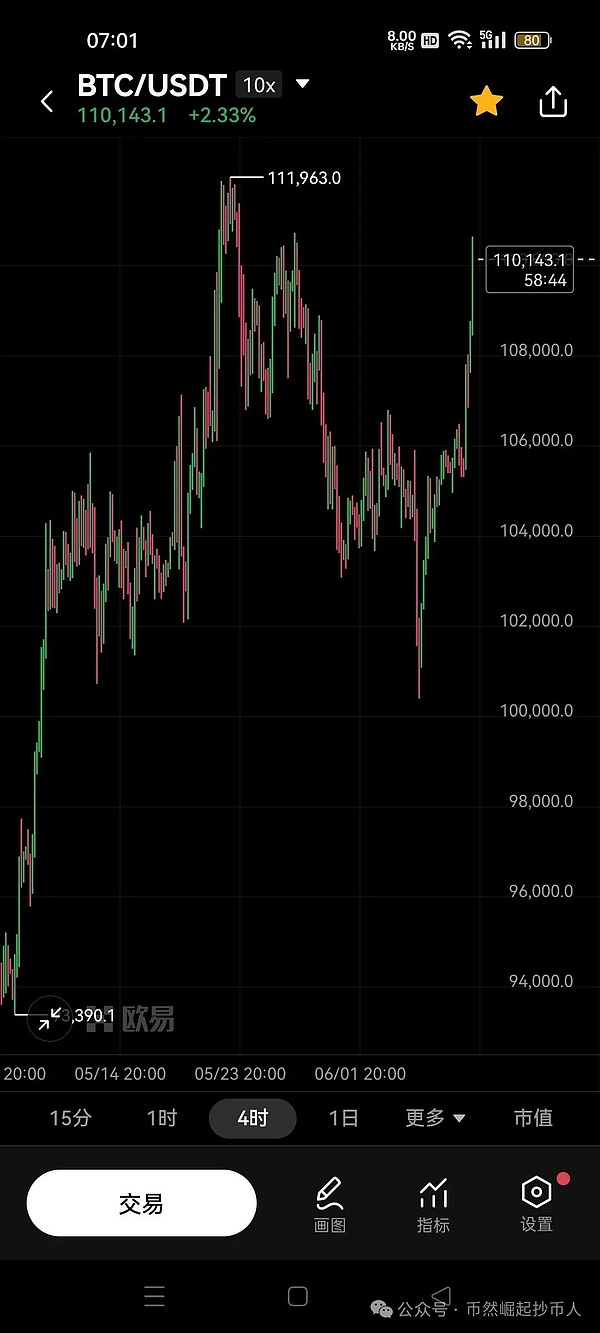Go back using the top-left arrow
This screenshot has width=600, height=1333.
pos(47,101)
